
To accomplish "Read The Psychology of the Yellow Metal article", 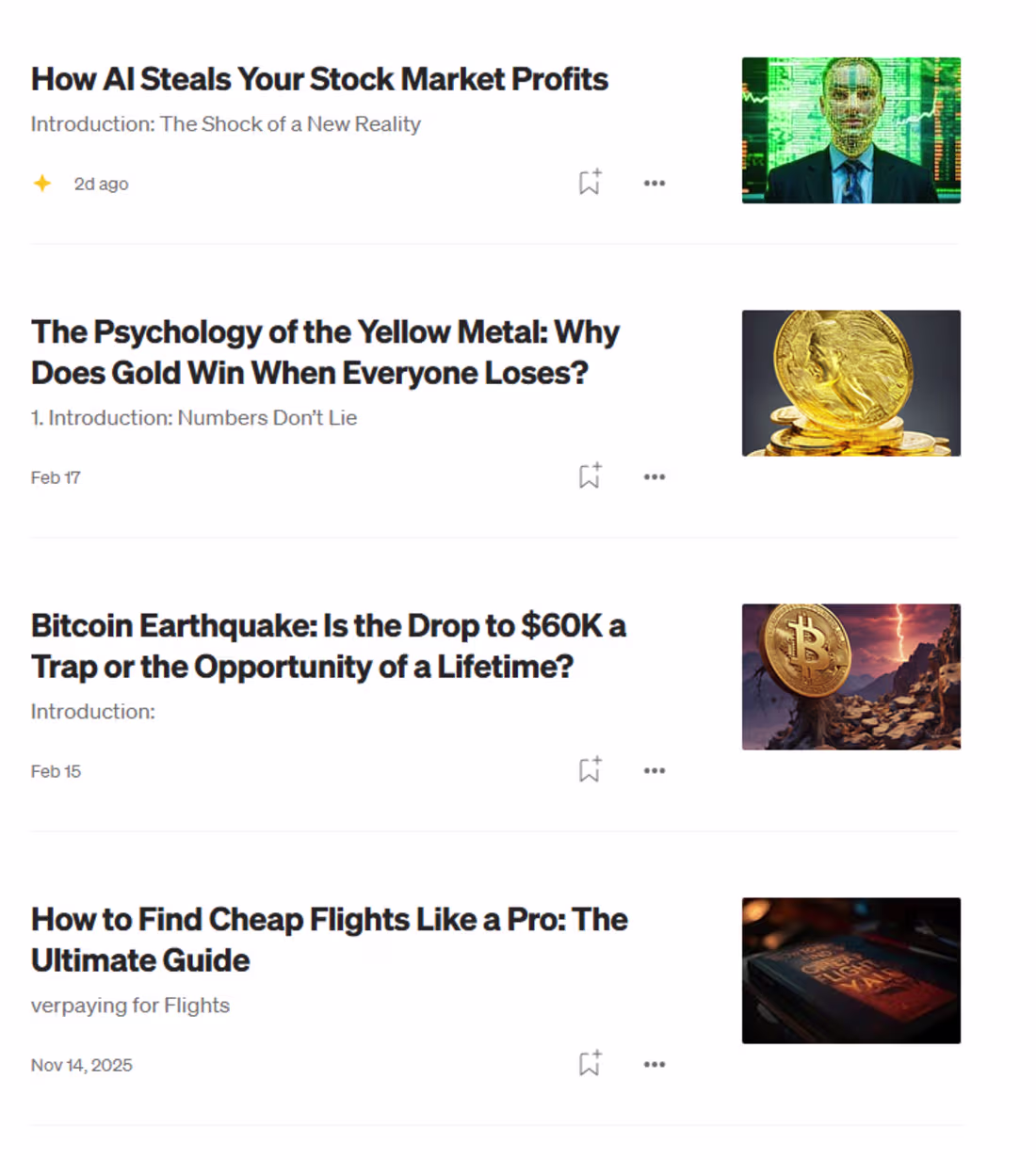I will click(x=325, y=352).
